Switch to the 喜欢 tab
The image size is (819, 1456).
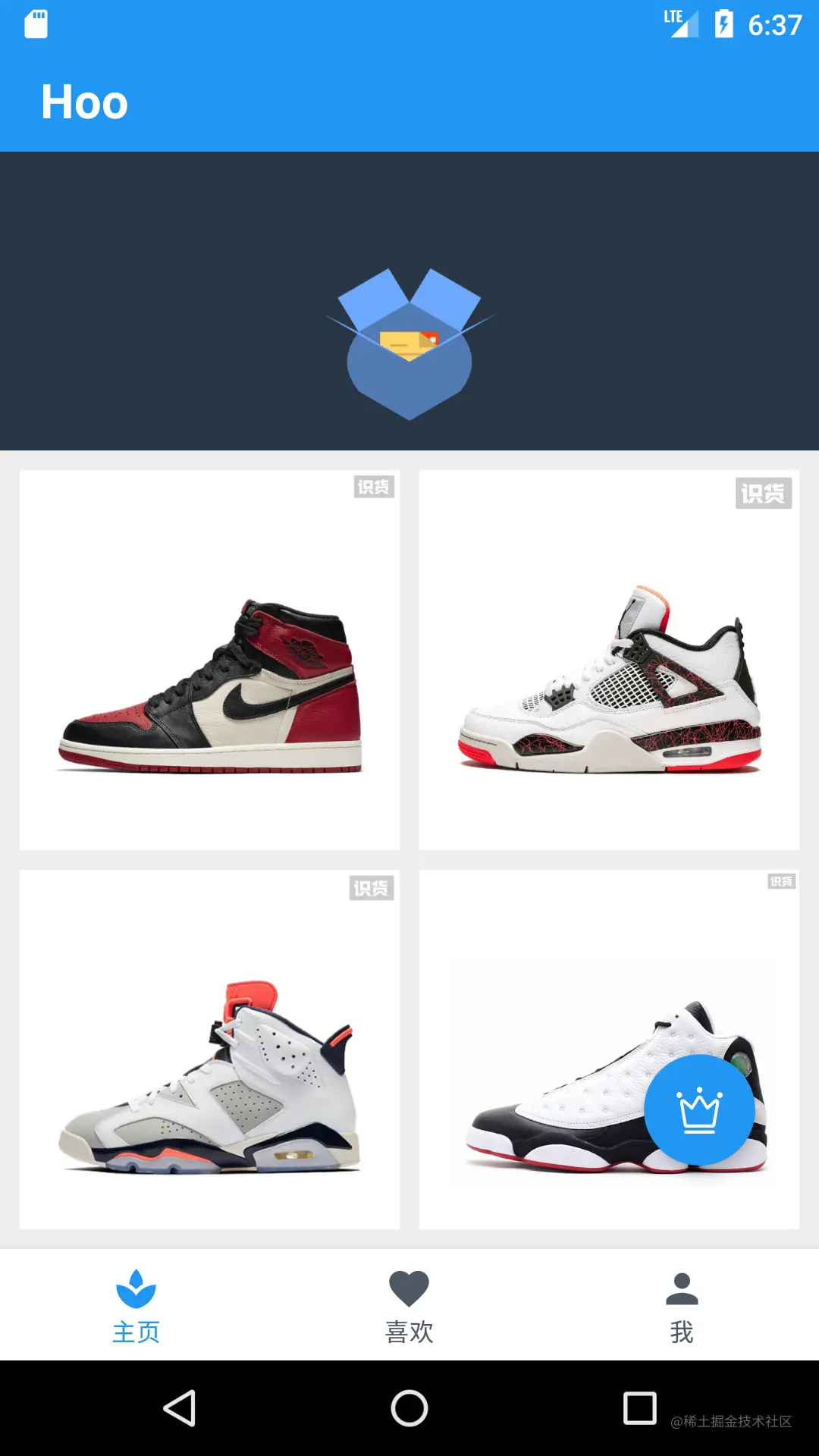point(409,1306)
